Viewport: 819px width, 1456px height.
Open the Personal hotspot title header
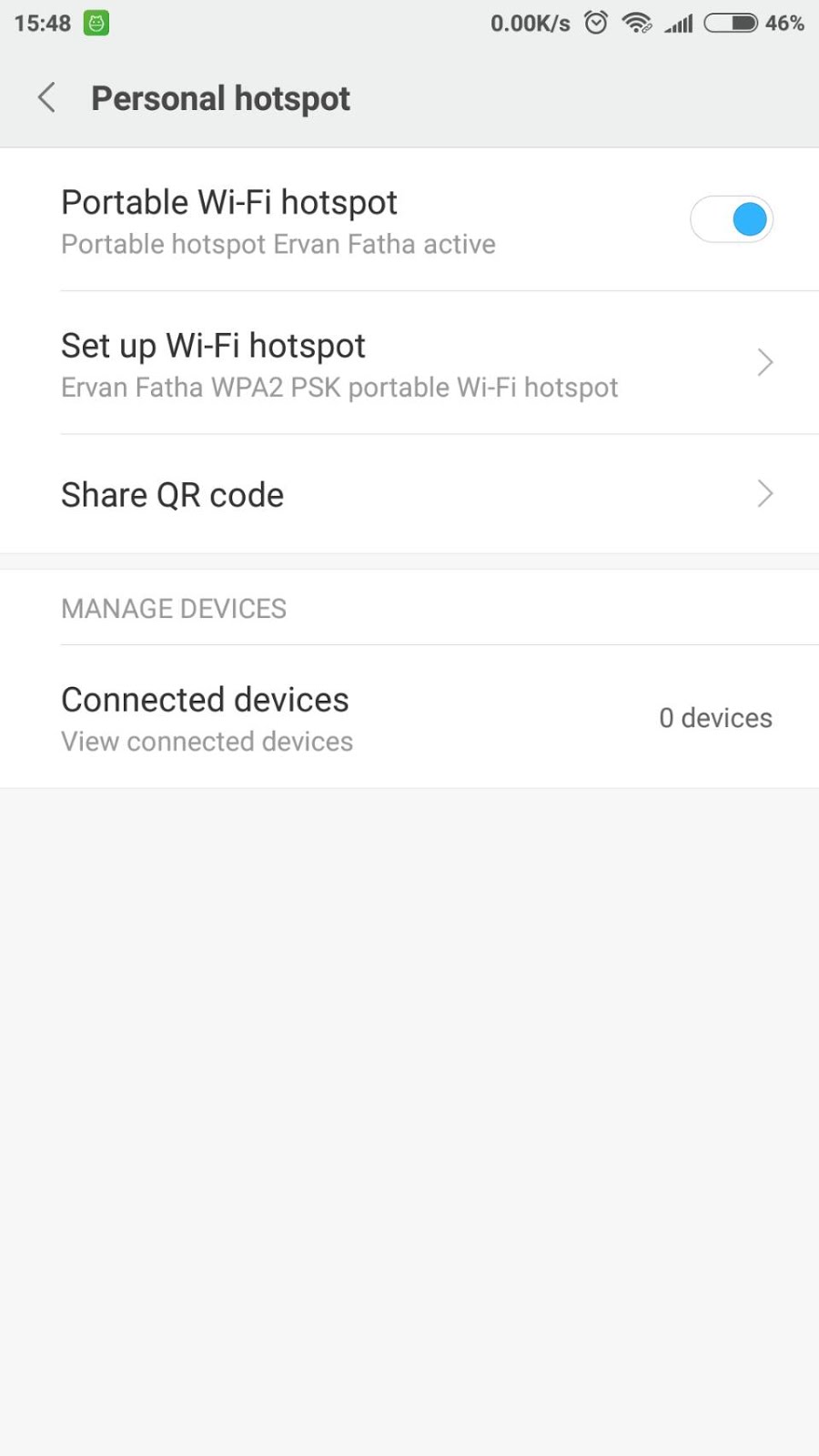click(220, 97)
